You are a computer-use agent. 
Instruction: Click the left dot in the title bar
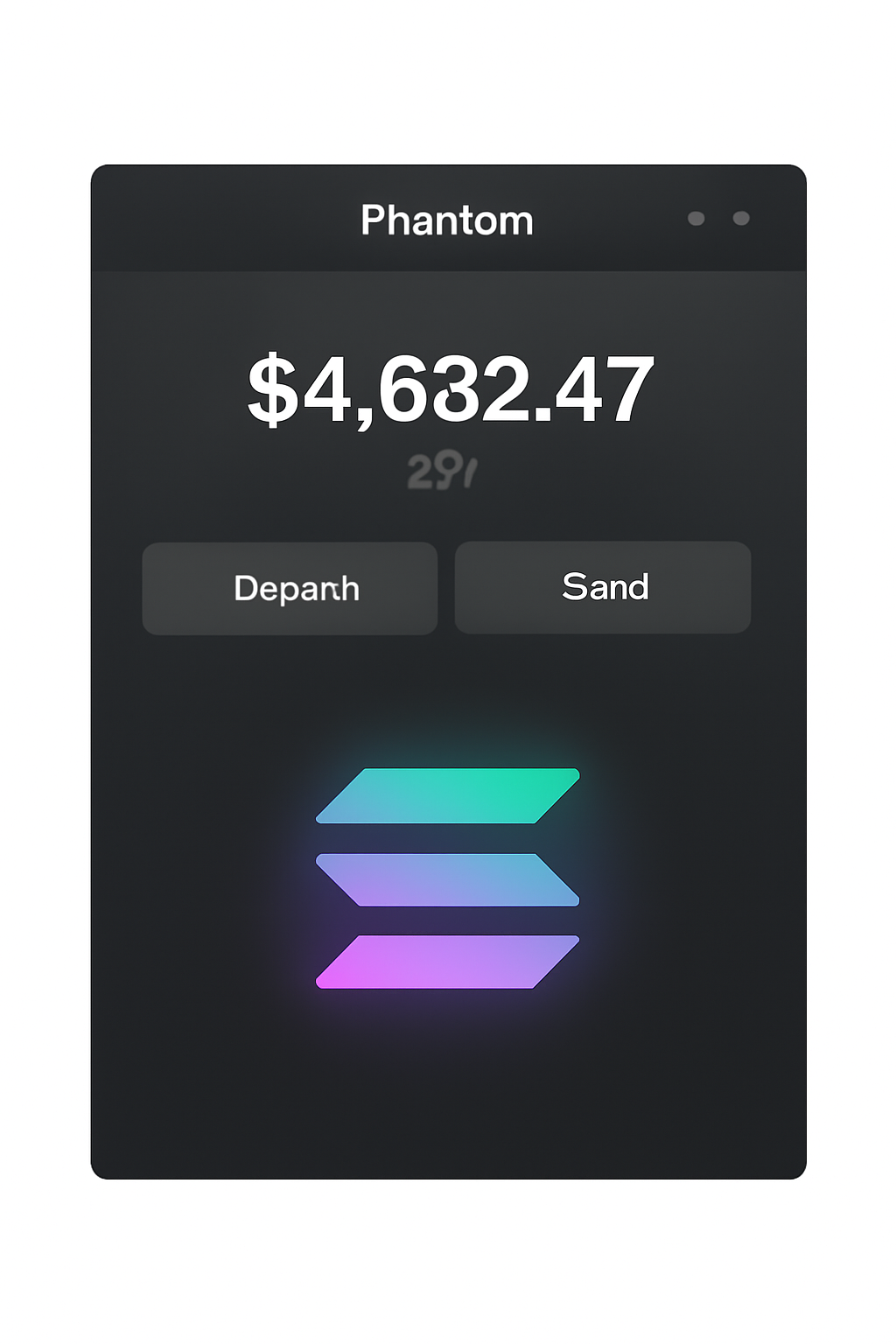coord(697,219)
